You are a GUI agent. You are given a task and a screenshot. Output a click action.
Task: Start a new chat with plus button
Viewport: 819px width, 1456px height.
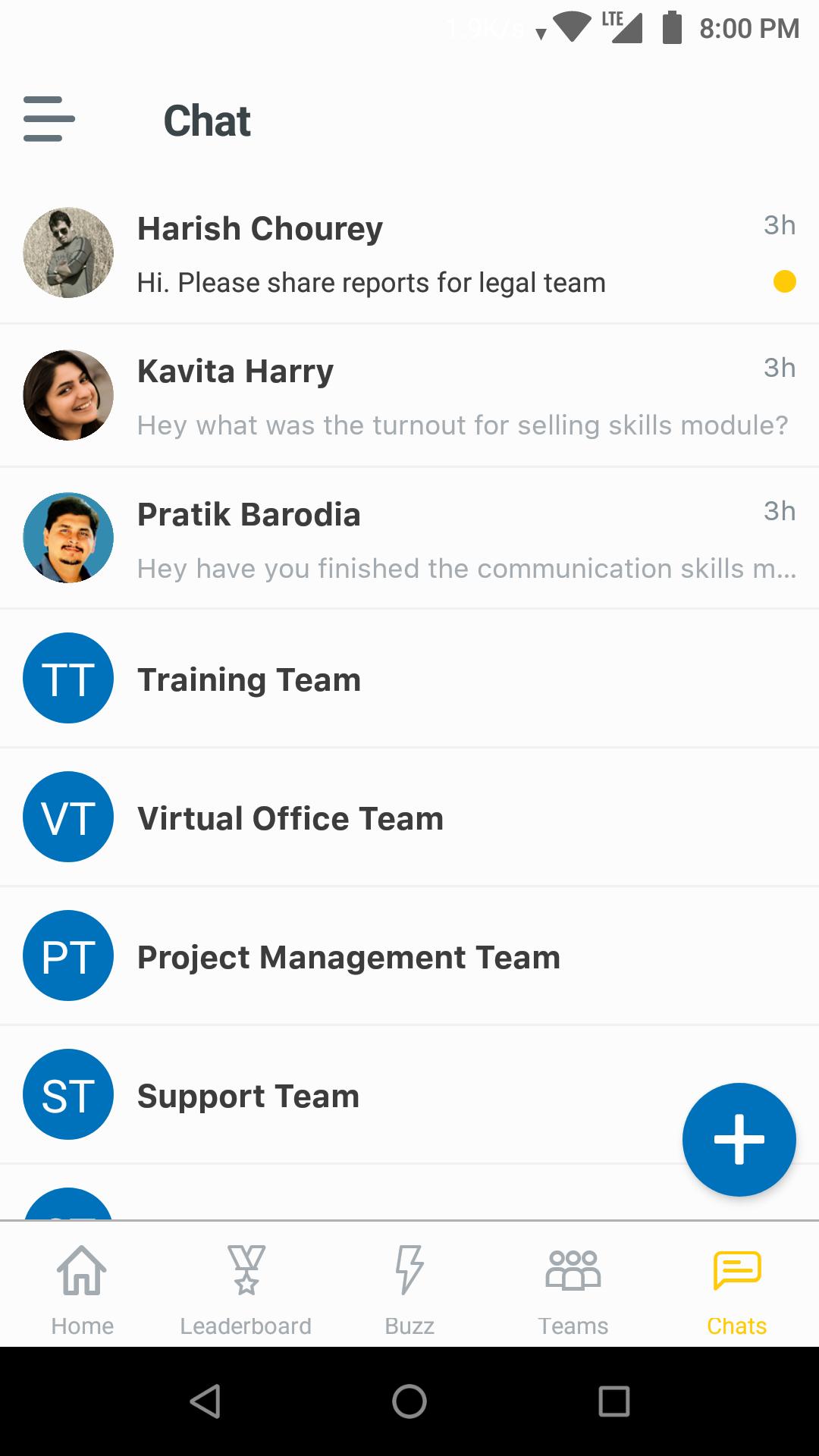coord(739,1139)
